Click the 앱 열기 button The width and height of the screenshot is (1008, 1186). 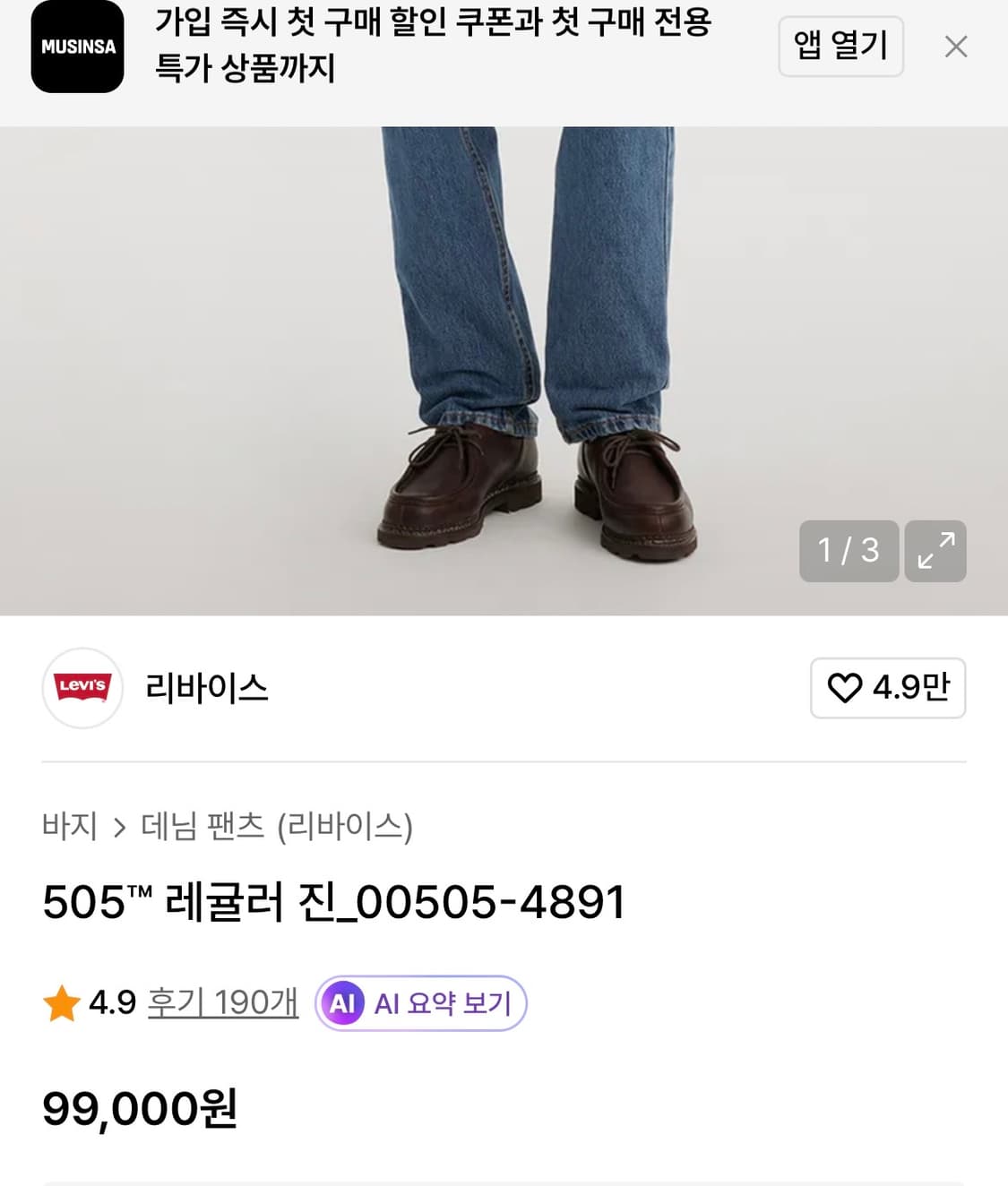pyautogui.click(x=840, y=47)
